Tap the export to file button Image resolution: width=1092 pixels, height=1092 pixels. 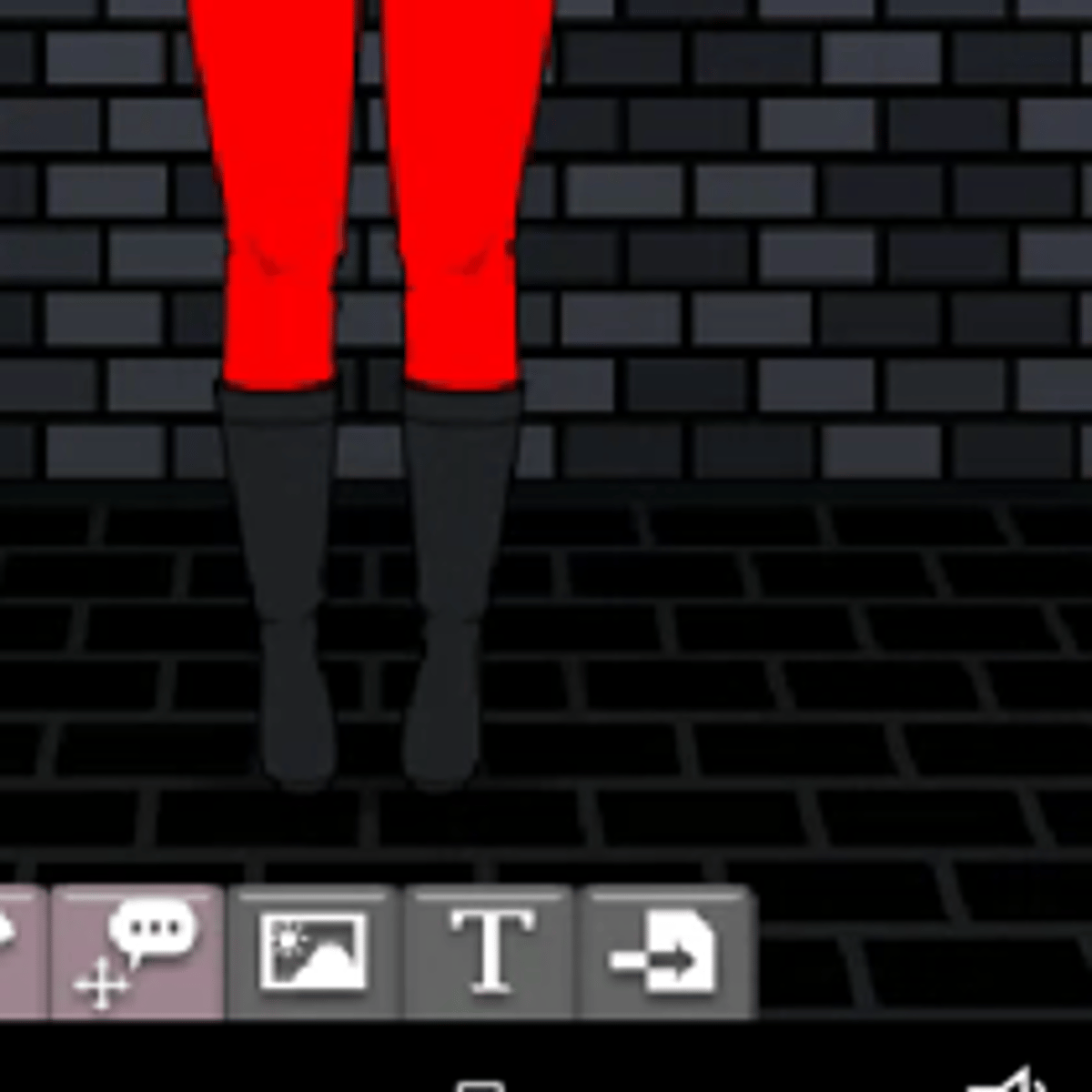click(x=666, y=952)
